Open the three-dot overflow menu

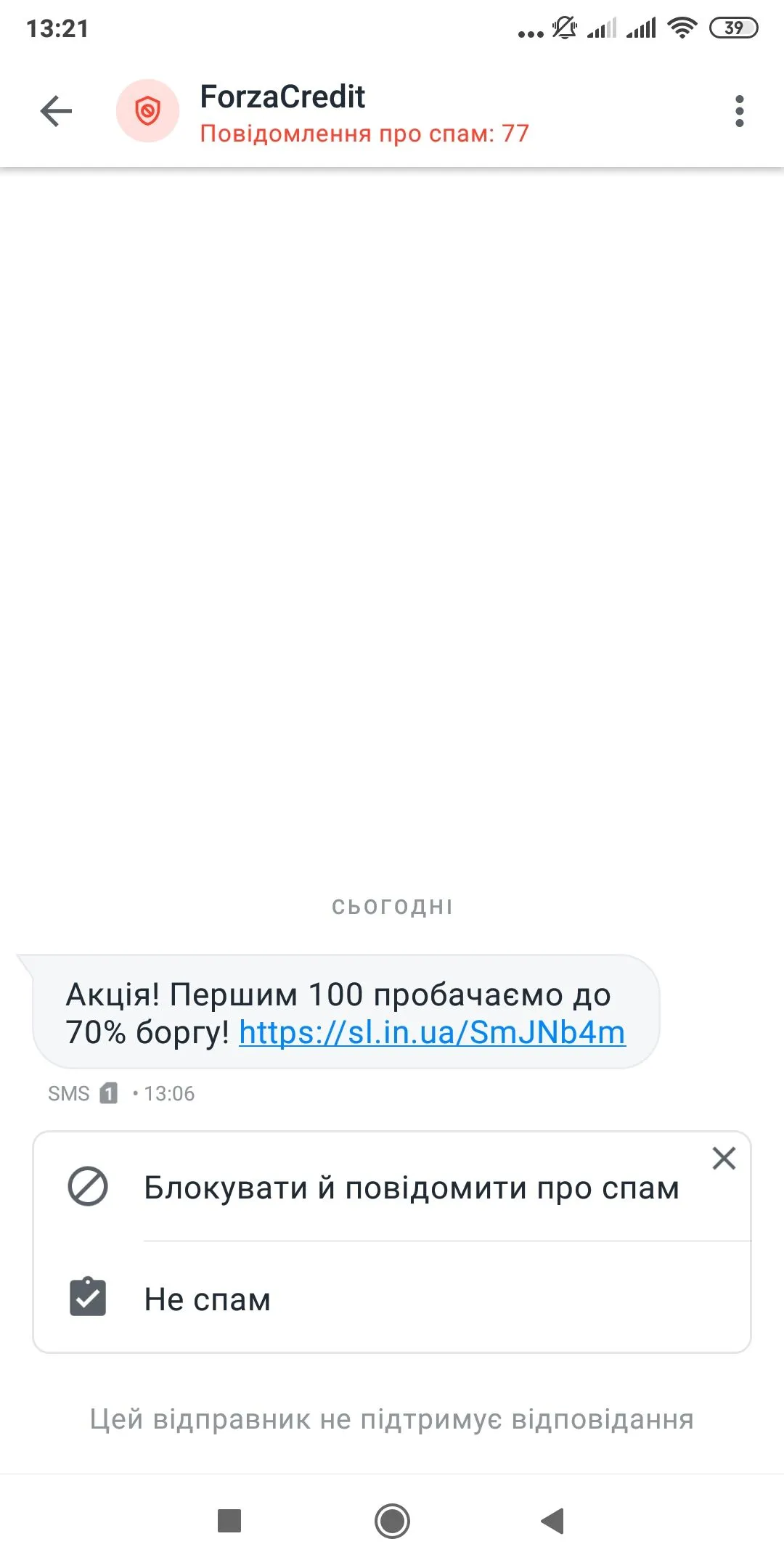(739, 111)
